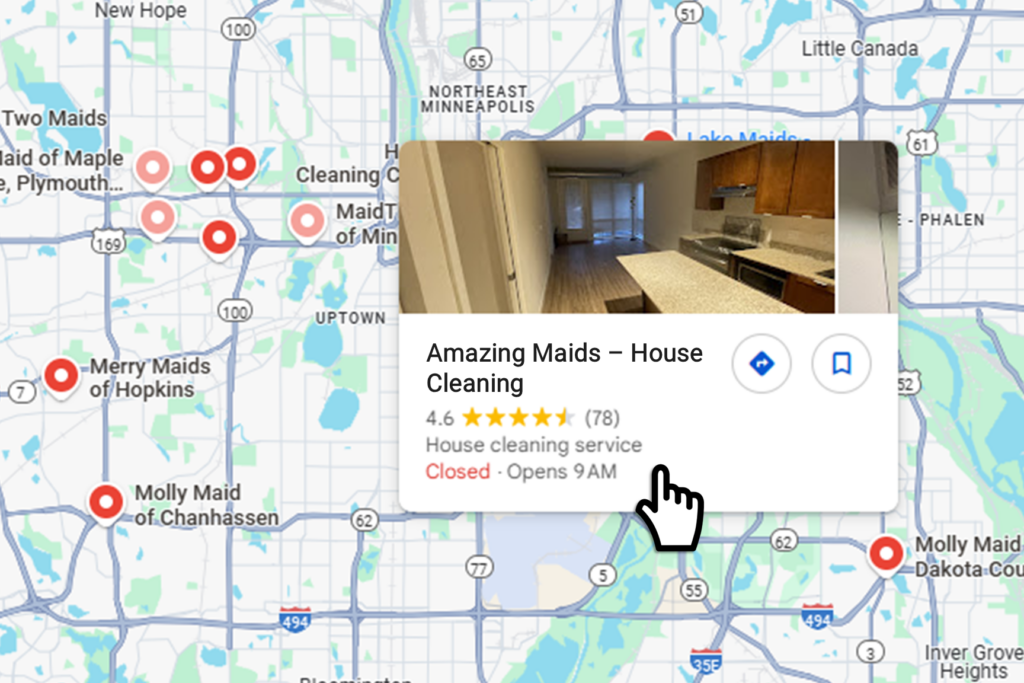Save Amazing Maids with the bookmark icon
The width and height of the screenshot is (1024, 683).
click(x=841, y=364)
